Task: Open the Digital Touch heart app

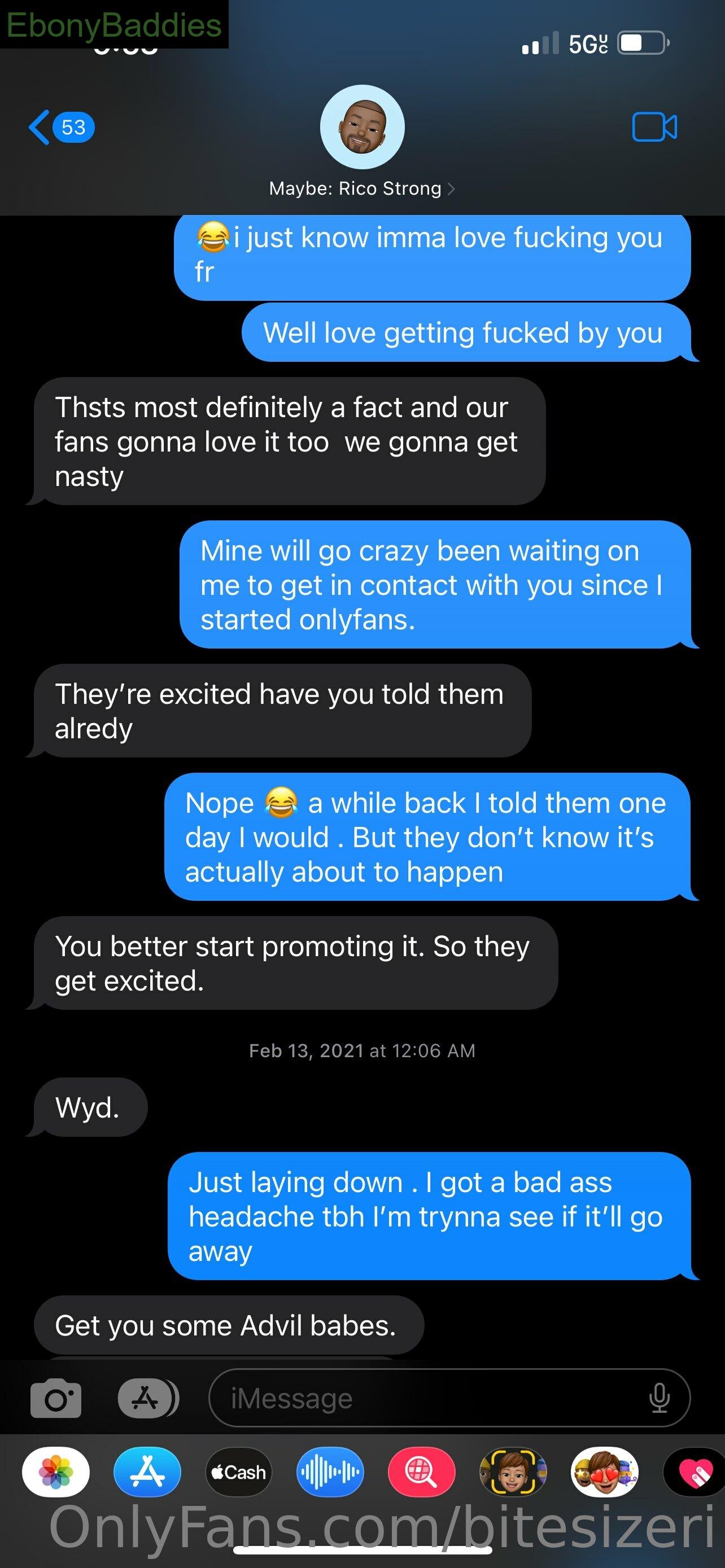Action: (695, 1472)
